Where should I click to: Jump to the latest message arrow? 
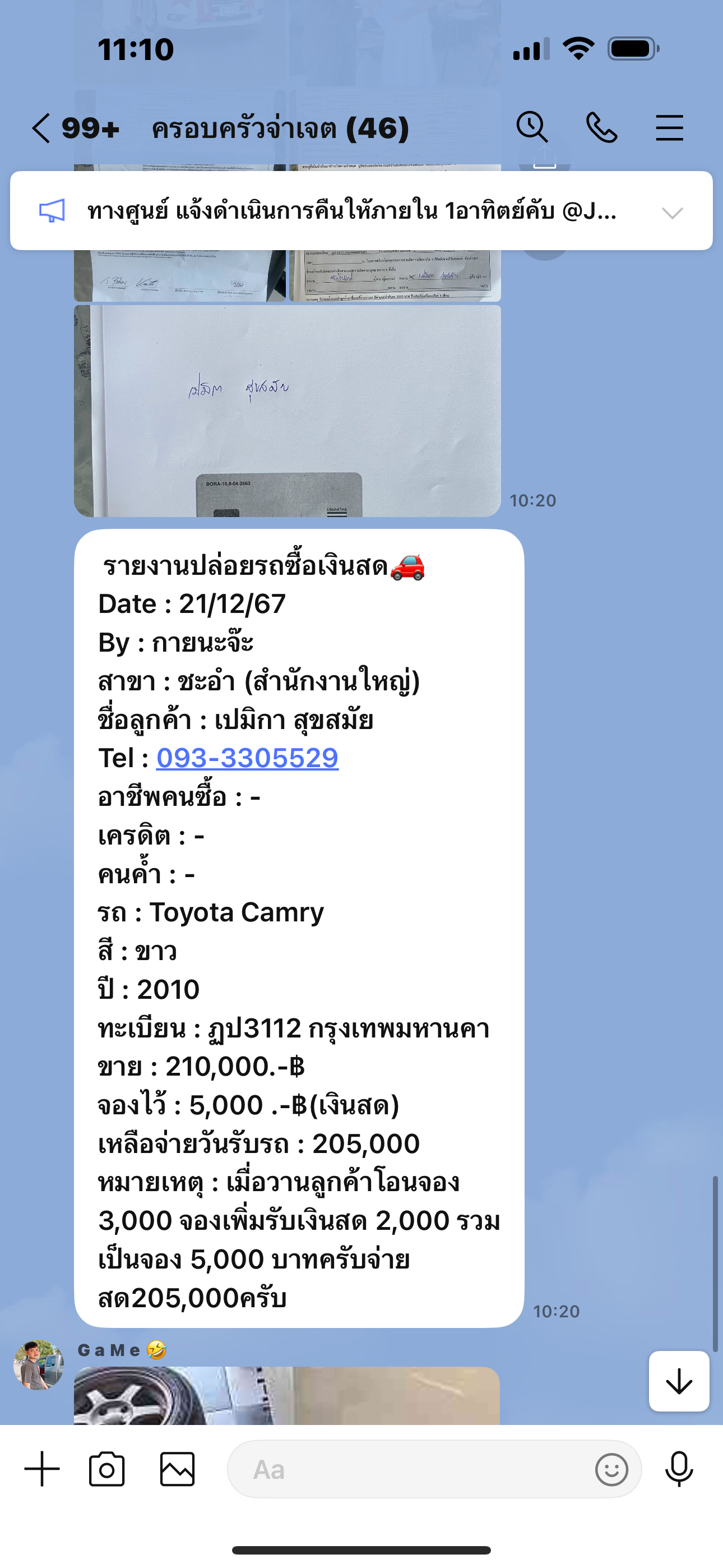click(679, 1381)
